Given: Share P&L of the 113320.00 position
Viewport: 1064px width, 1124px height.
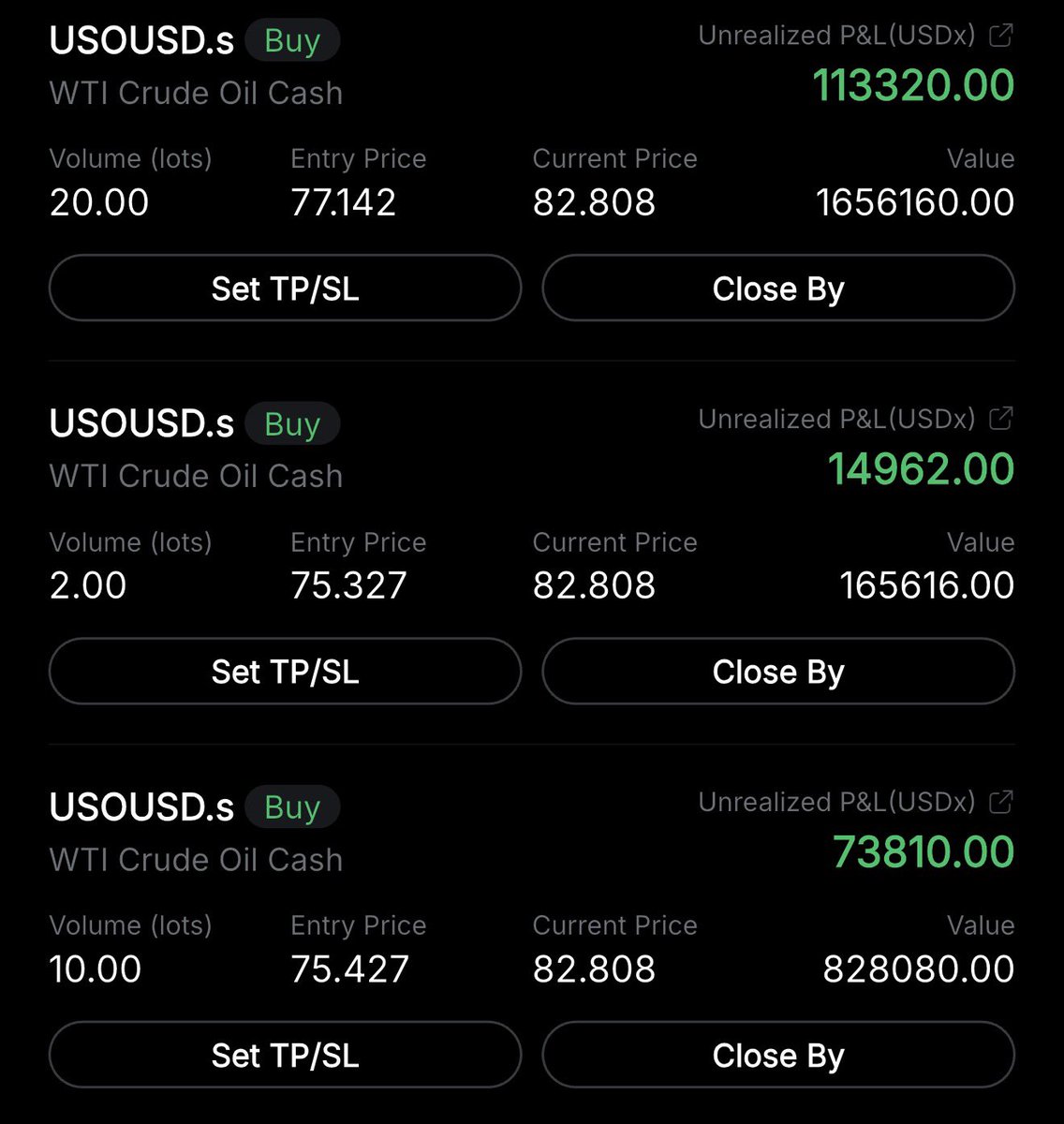Looking at the screenshot, I should 1000,36.
